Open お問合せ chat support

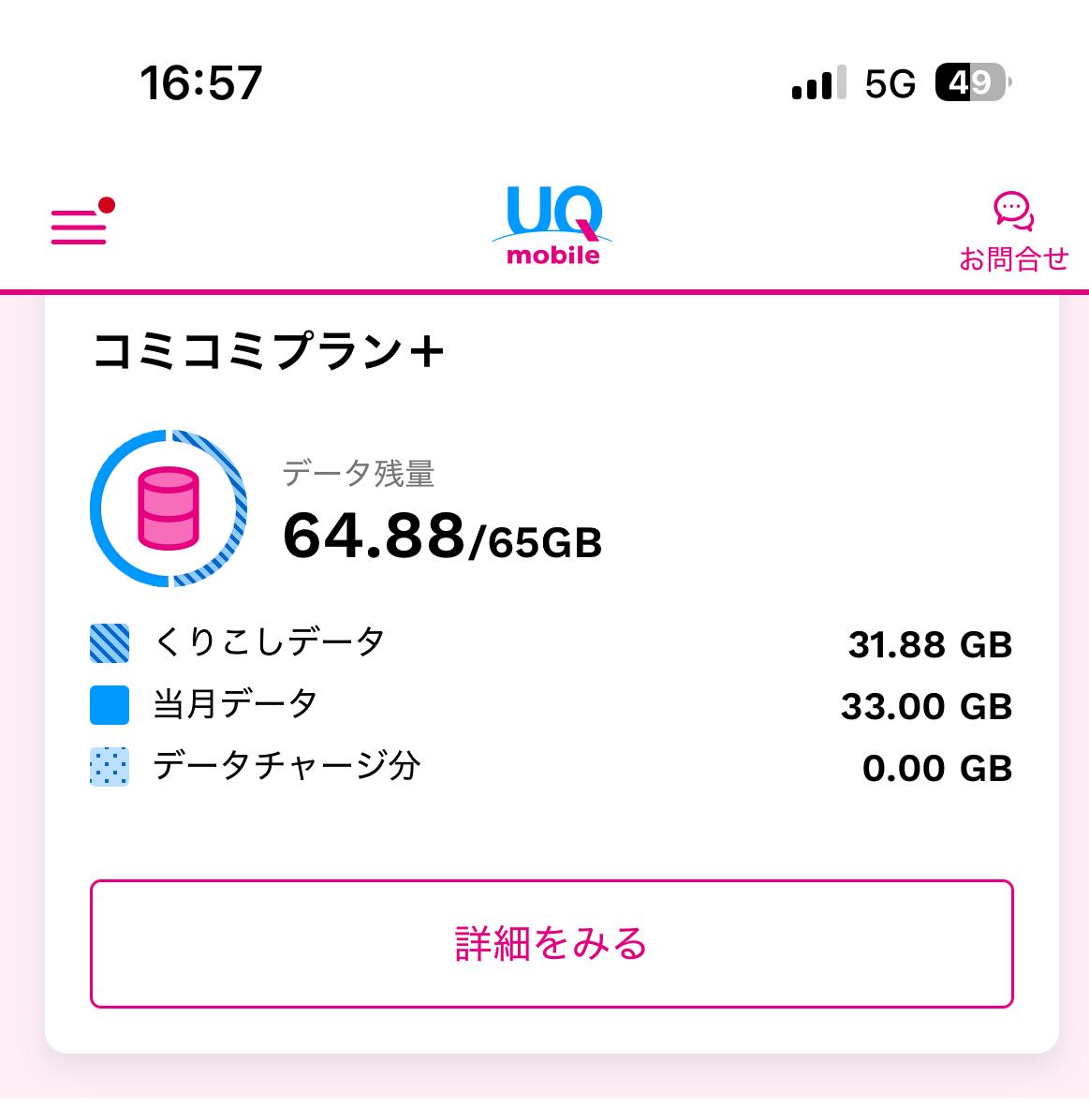(x=1013, y=232)
